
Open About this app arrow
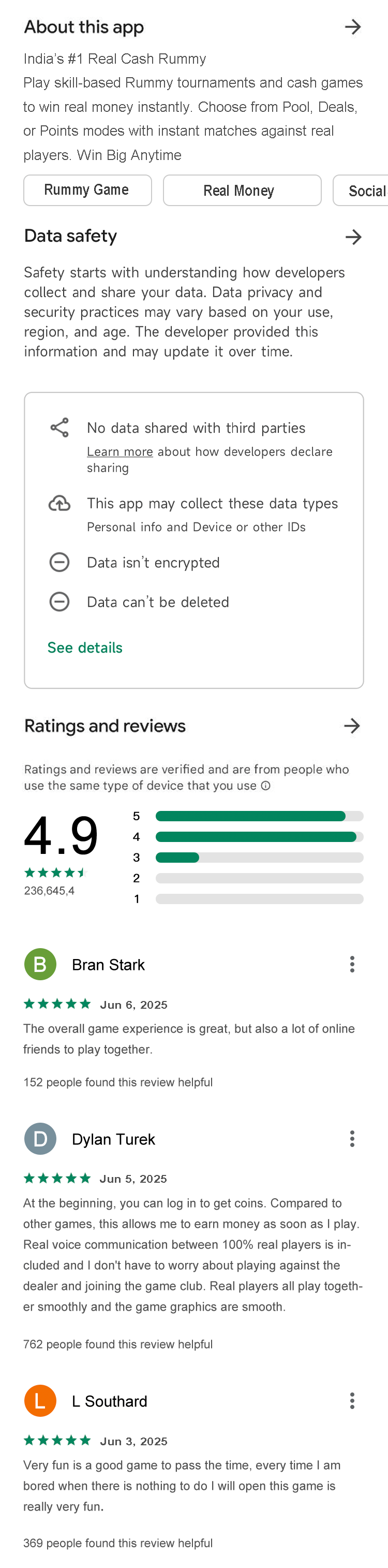(353, 27)
